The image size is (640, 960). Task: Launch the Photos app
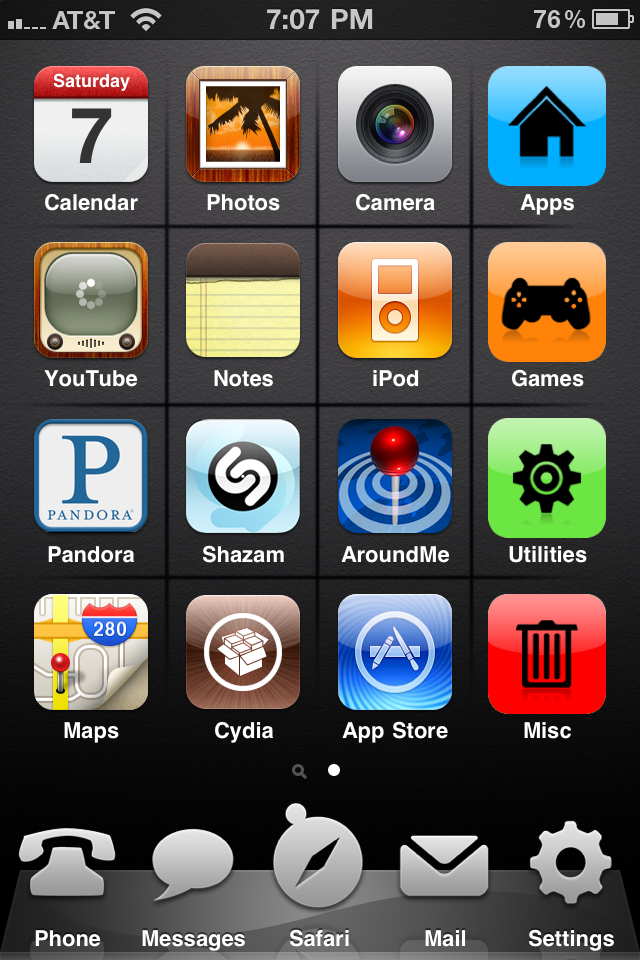click(x=243, y=125)
